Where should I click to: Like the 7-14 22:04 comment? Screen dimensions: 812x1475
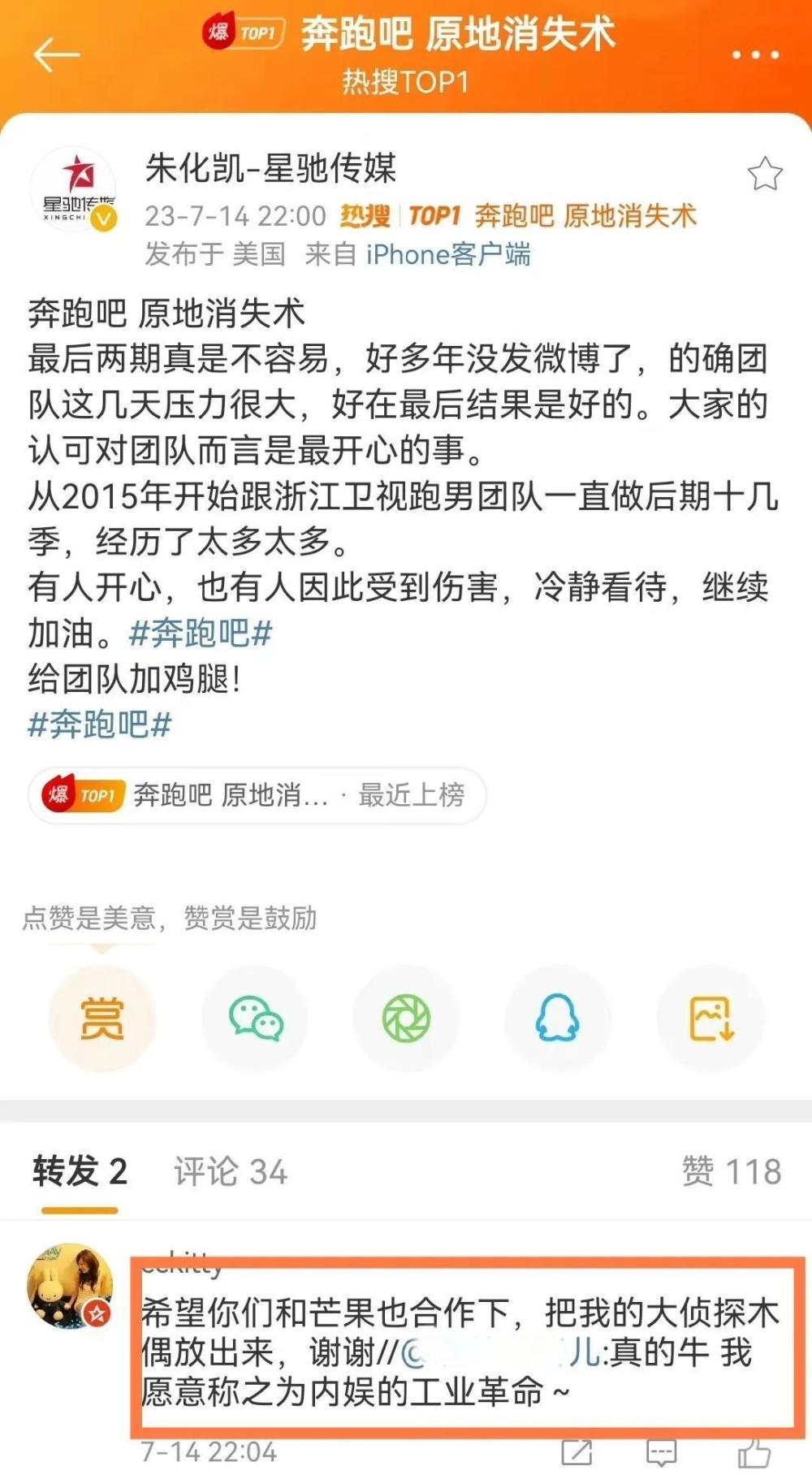(754, 1453)
